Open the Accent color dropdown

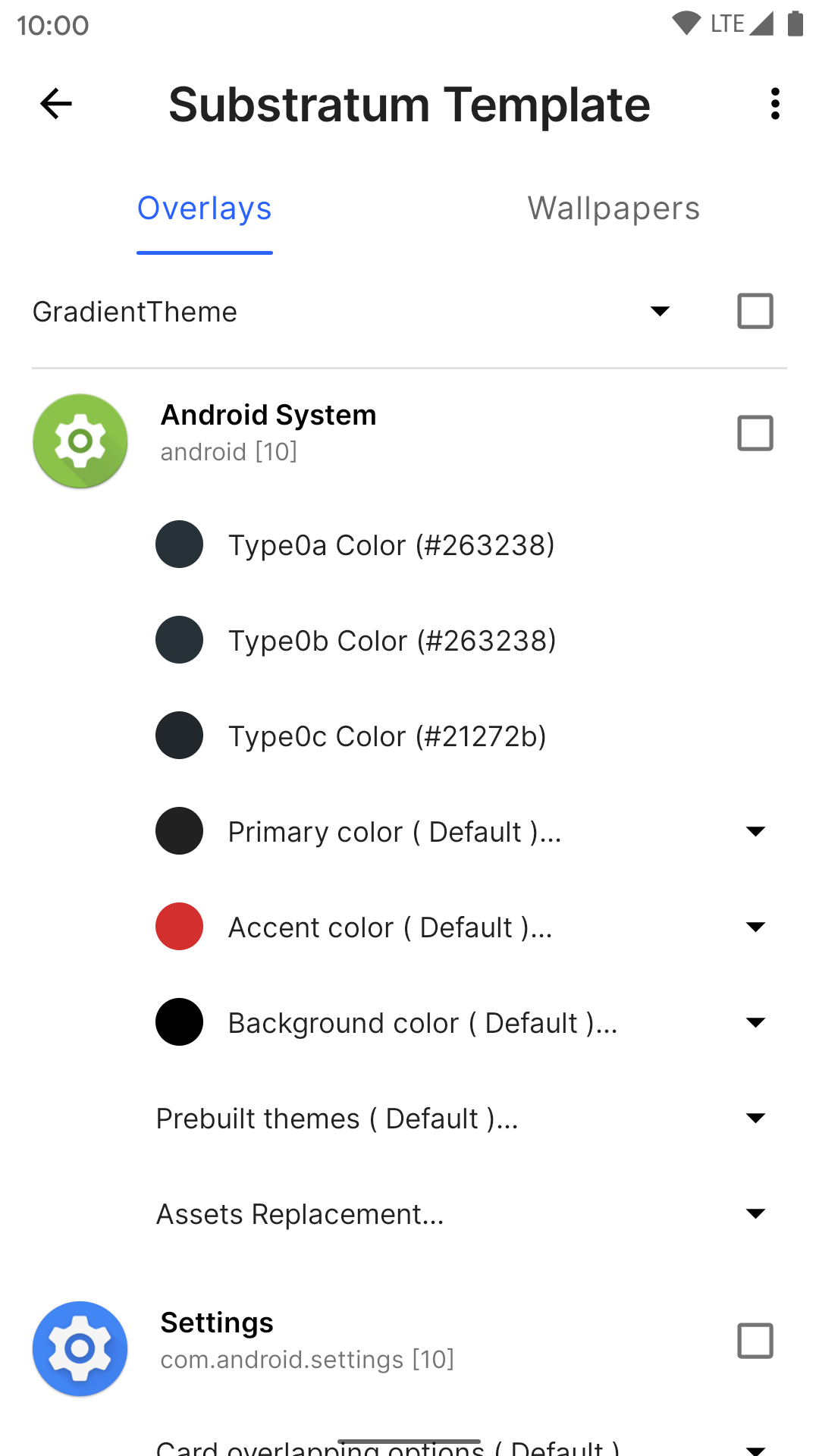(x=756, y=927)
